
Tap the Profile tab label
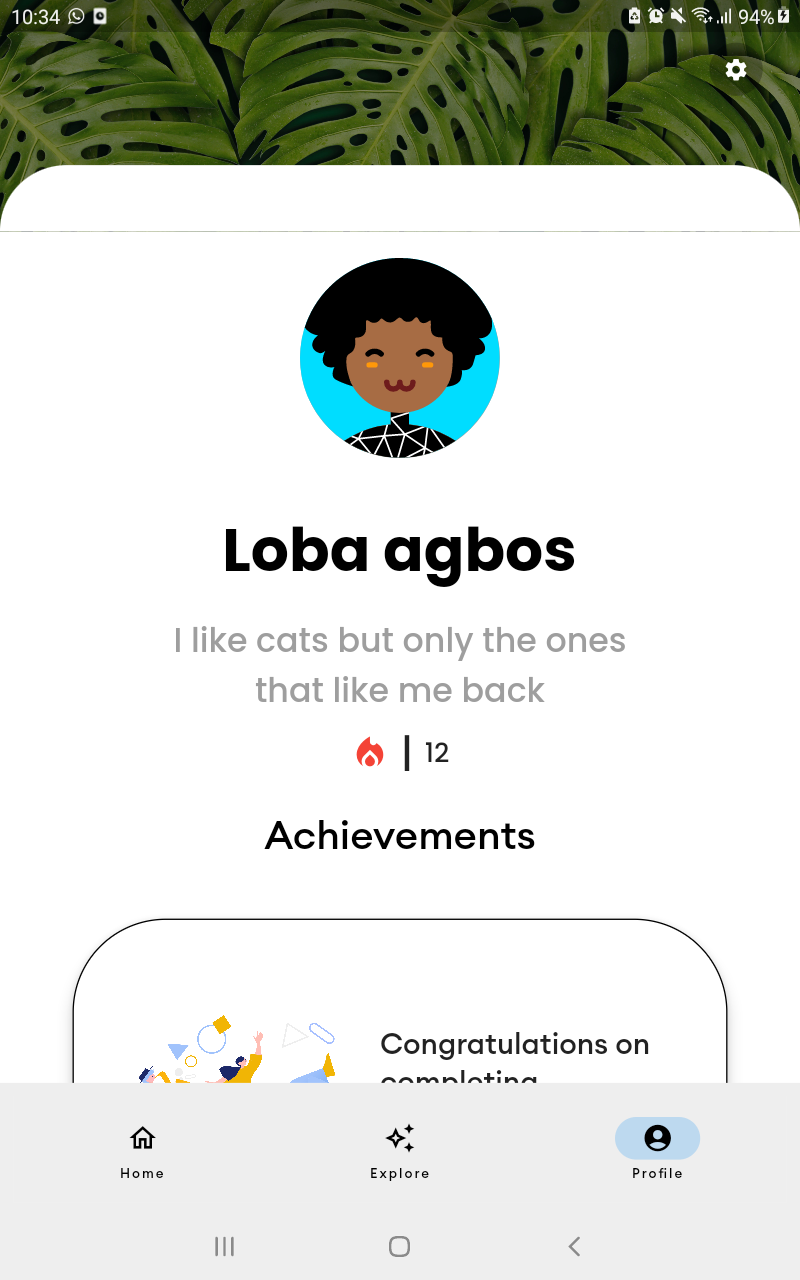(657, 1173)
